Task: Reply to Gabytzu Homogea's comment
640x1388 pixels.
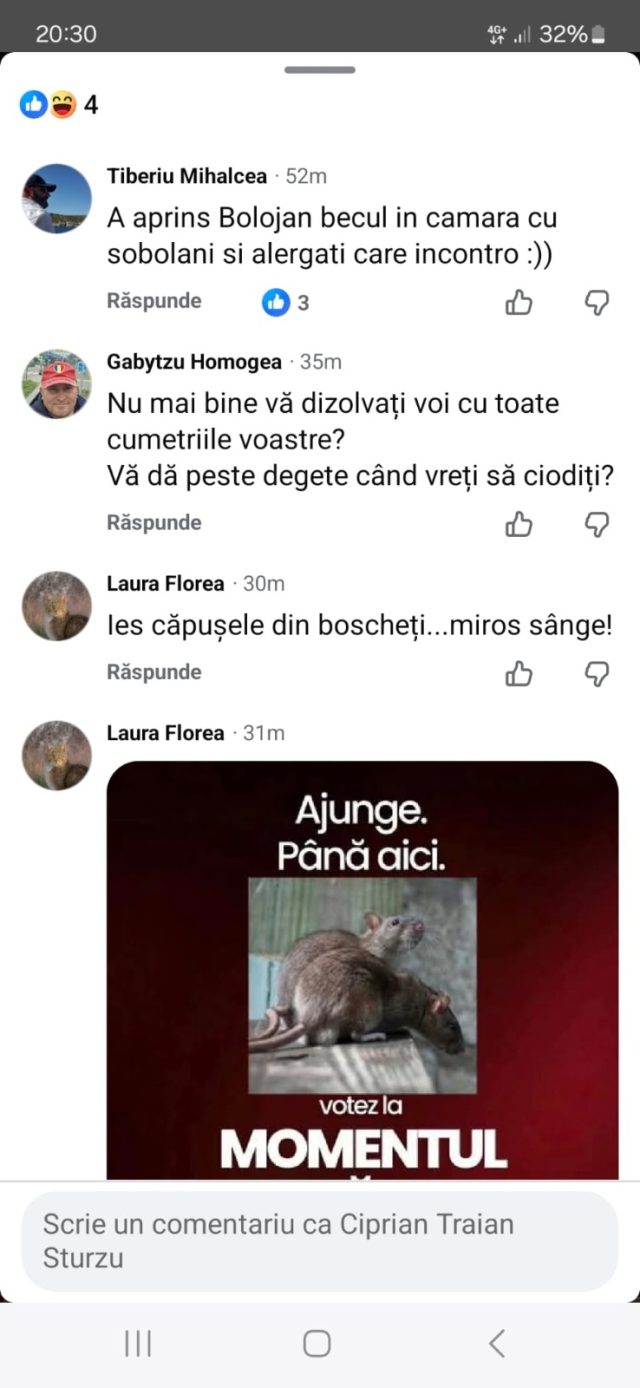Action: tap(154, 523)
